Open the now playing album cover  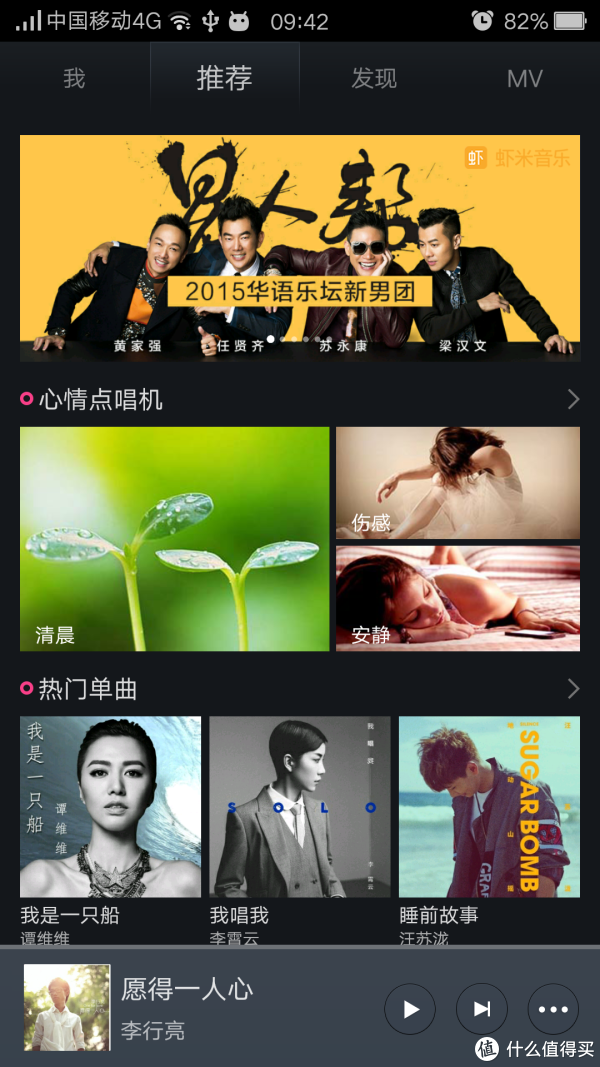point(67,1007)
